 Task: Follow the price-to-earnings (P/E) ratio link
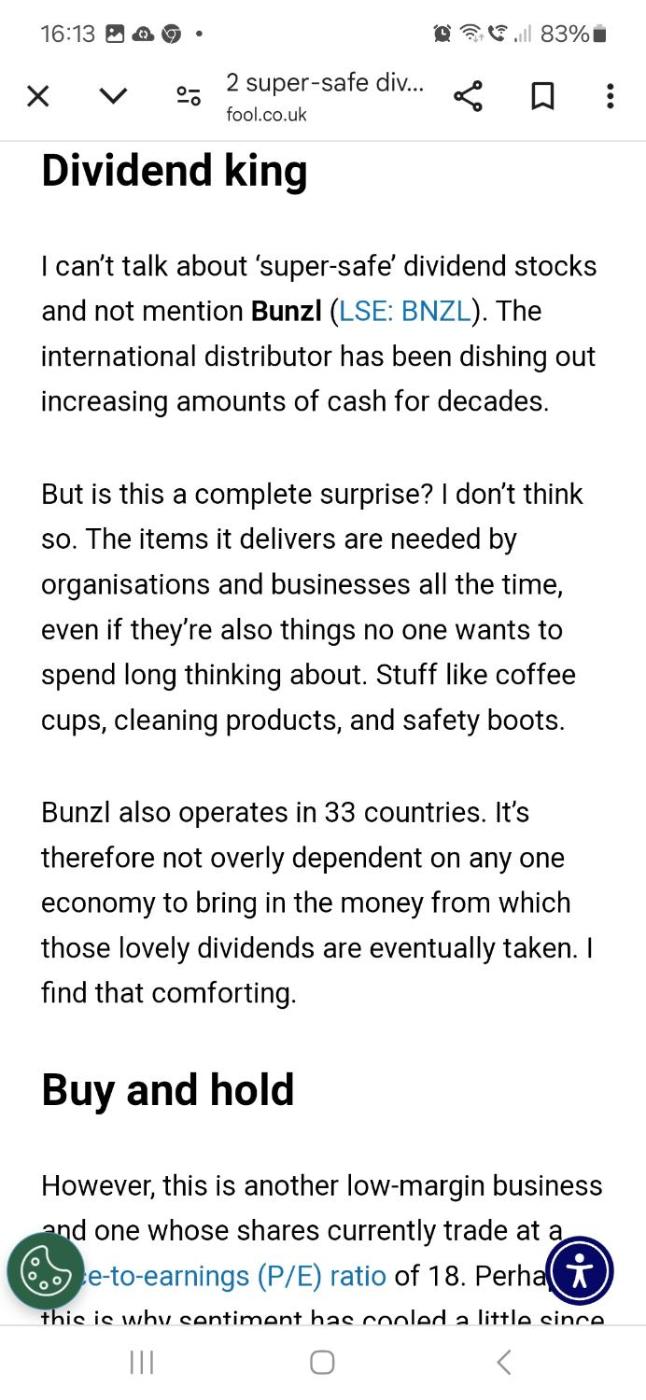(x=240, y=1276)
